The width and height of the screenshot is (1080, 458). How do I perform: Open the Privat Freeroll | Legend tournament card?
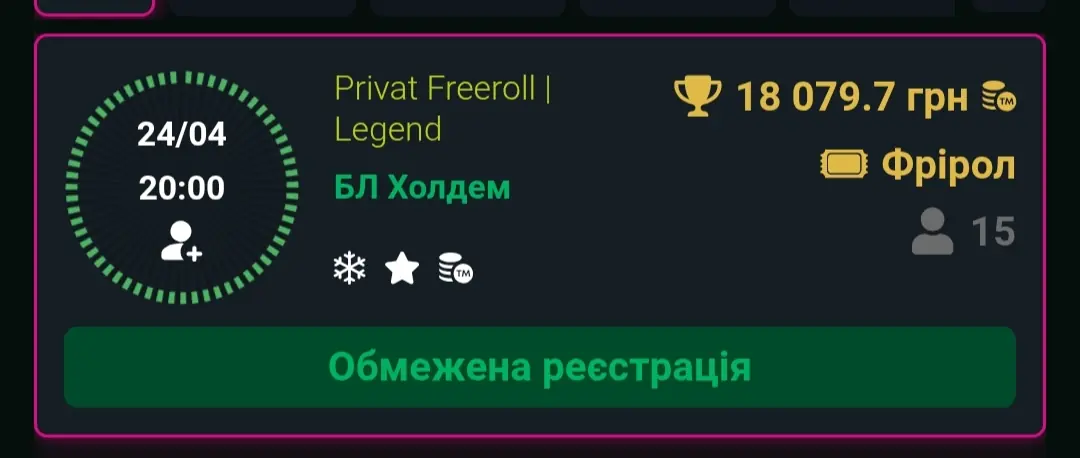(x=442, y=109)
